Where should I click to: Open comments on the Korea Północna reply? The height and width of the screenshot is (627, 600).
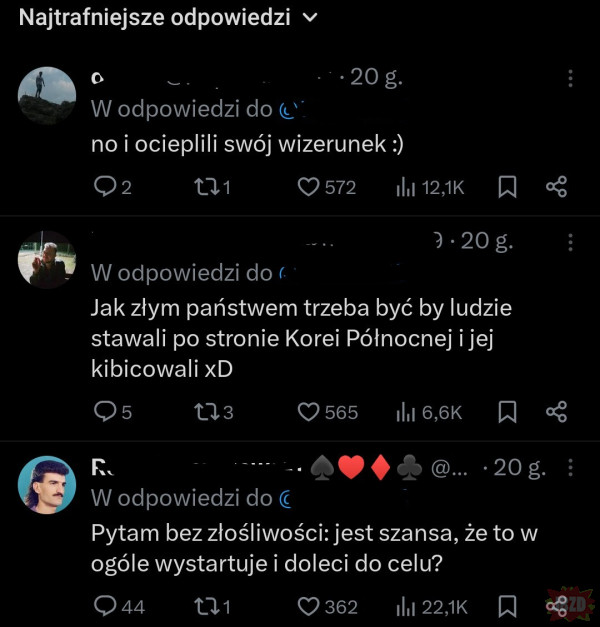[103, 412]
